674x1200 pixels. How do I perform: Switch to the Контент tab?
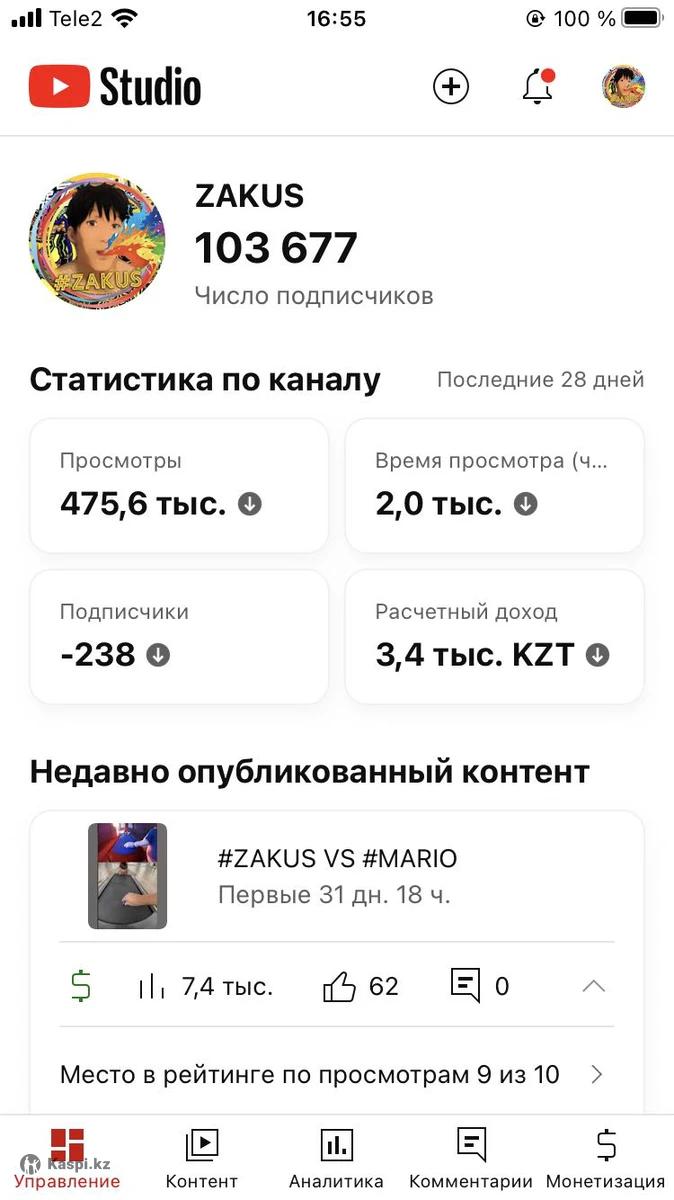pyautogui.click(x=202, y=1158)
